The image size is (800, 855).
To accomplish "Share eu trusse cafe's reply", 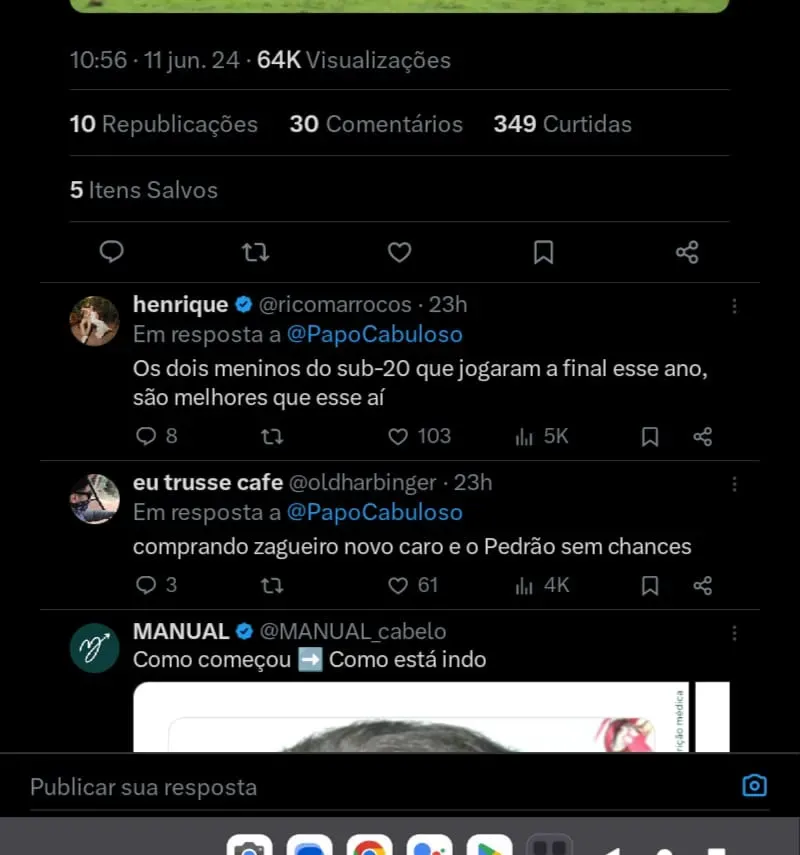I will click(x=703, y=585).
